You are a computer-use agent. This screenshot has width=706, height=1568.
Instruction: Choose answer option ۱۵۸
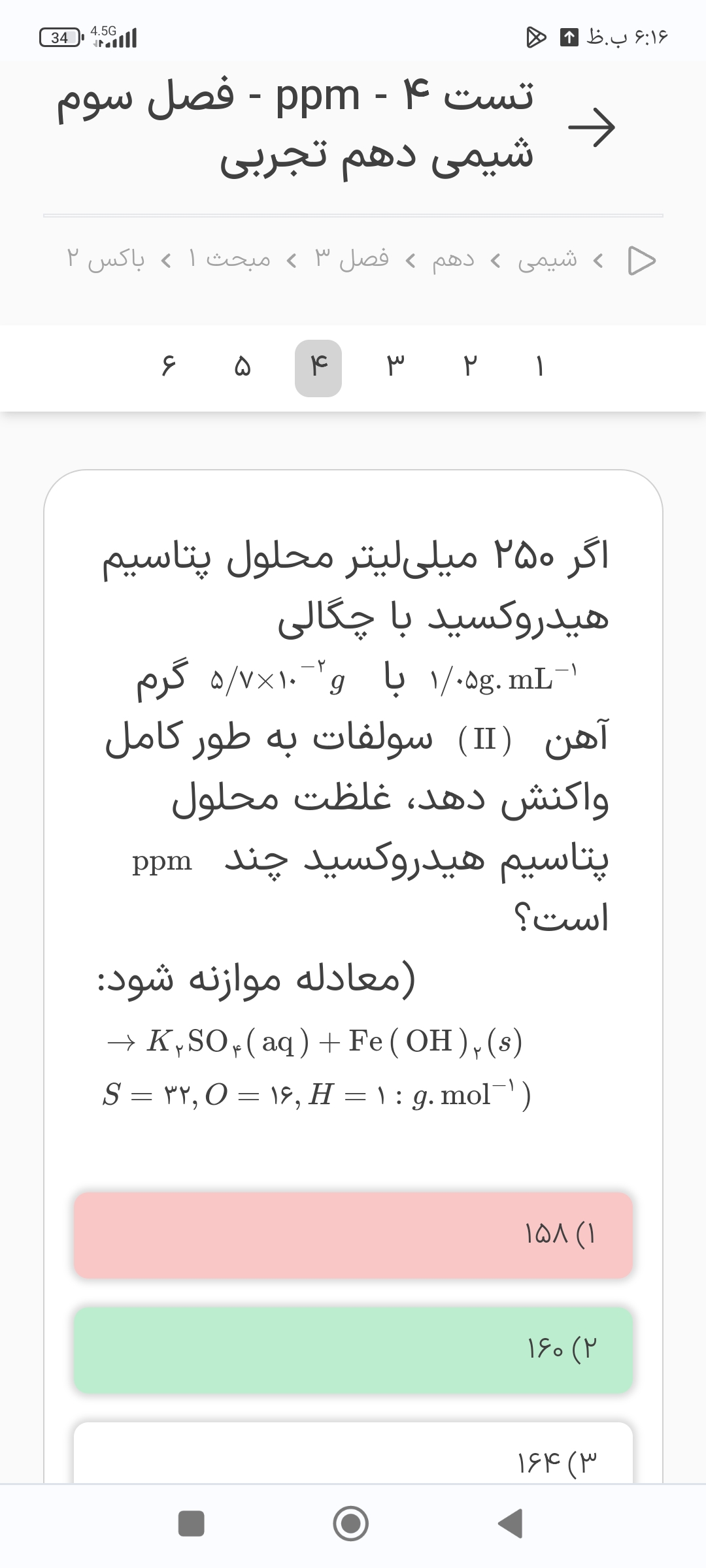coord(353,1235)
